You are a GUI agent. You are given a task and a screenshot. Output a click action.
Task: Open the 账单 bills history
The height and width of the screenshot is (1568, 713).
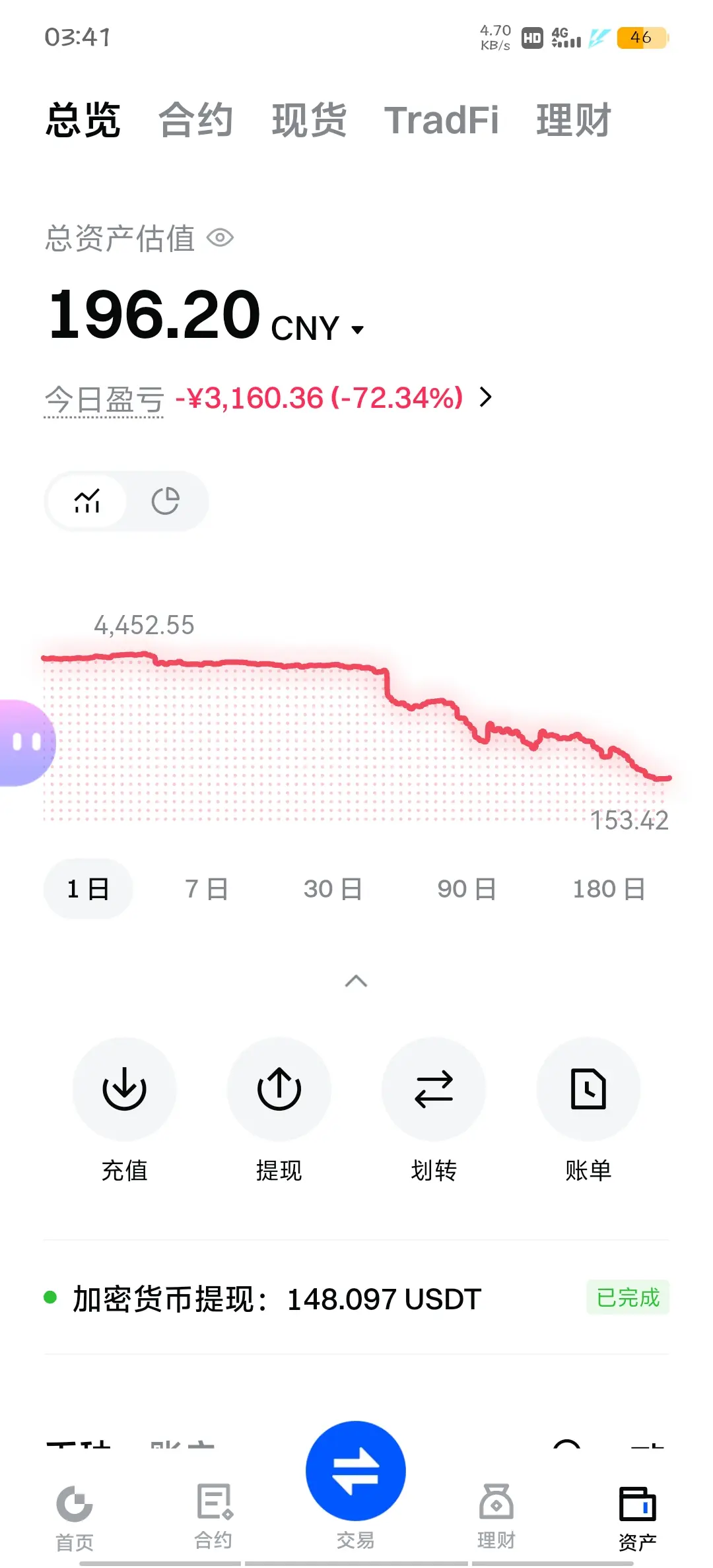(588, 1090)
